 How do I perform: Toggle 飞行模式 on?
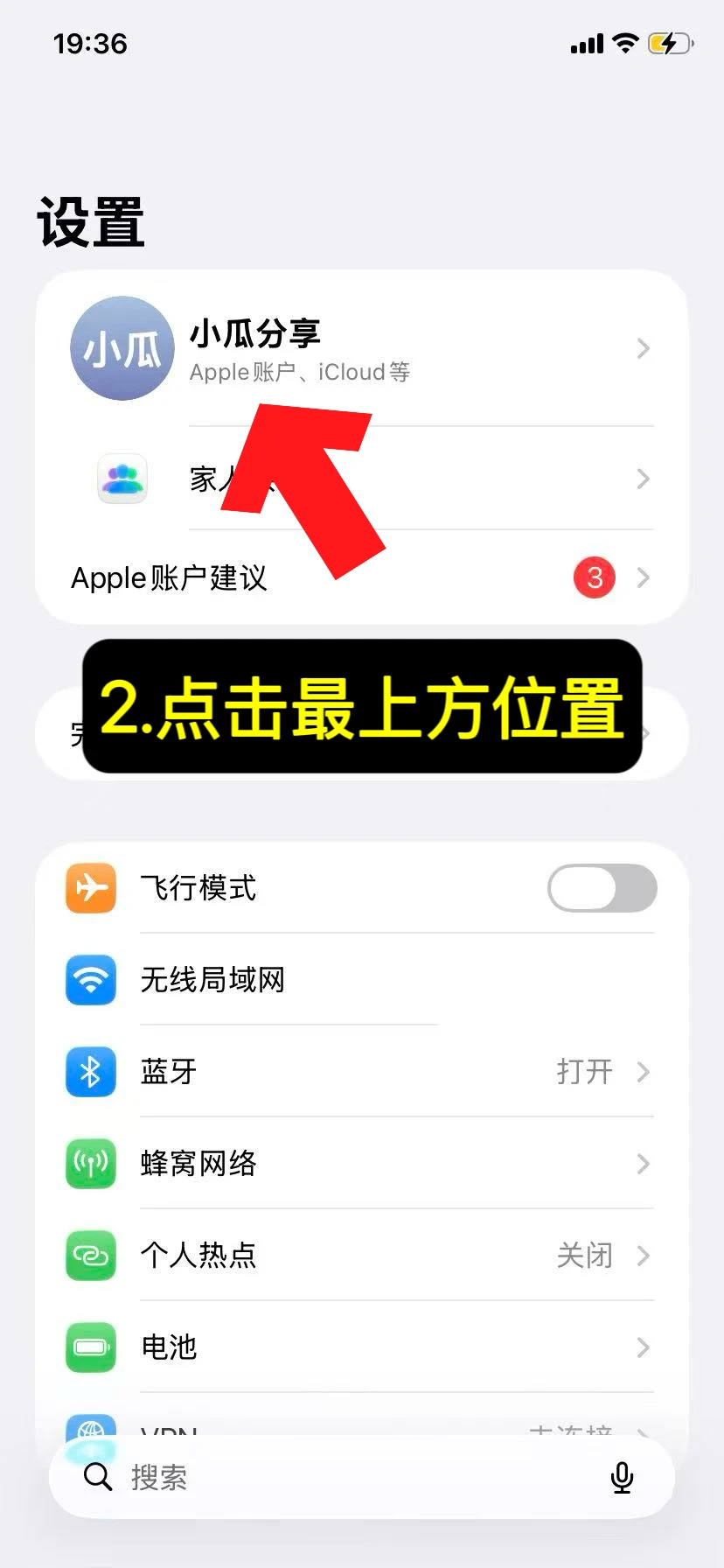602,888
